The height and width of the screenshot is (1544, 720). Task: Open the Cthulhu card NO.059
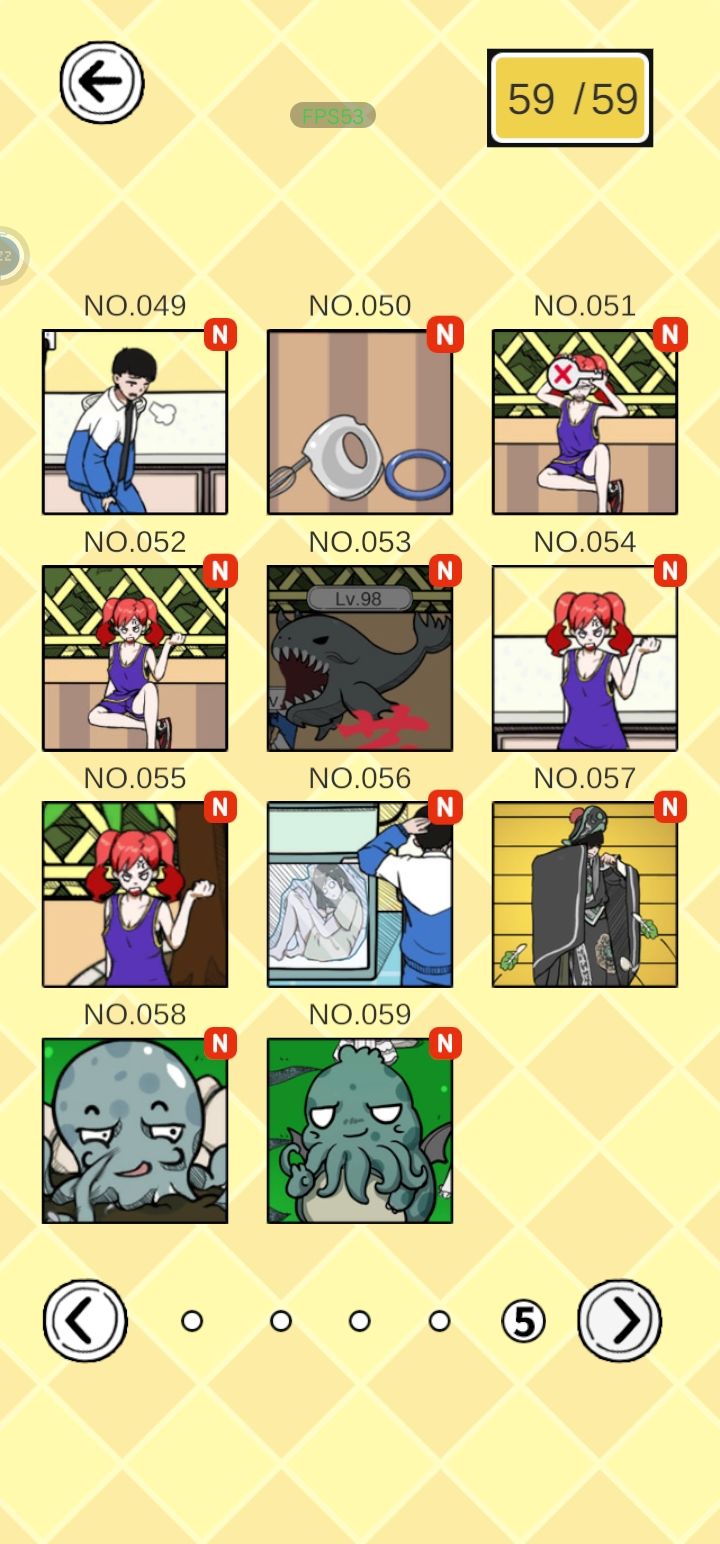coord(360,1130)
